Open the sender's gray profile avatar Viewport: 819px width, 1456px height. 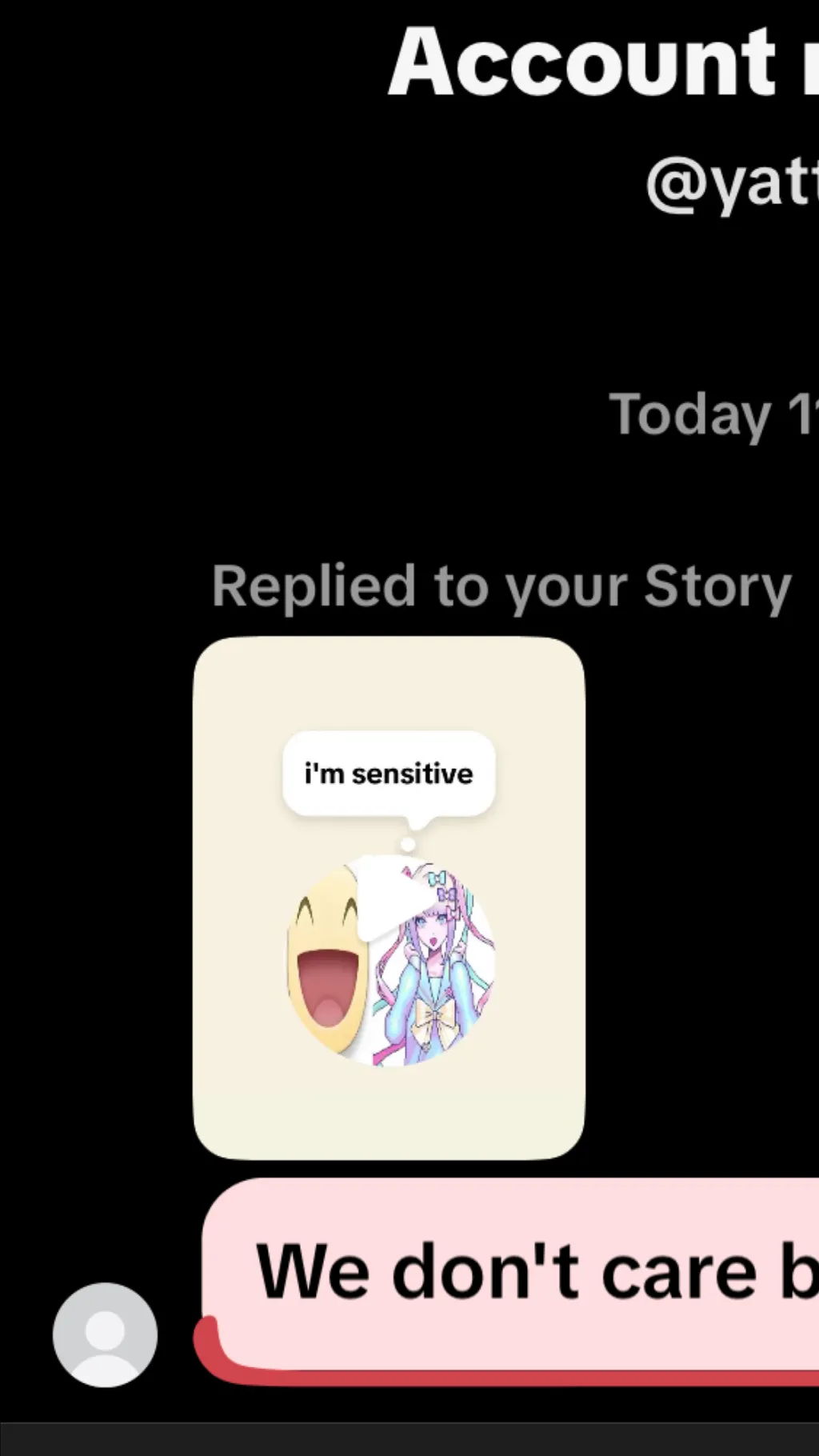click(x=105, y=1334)
